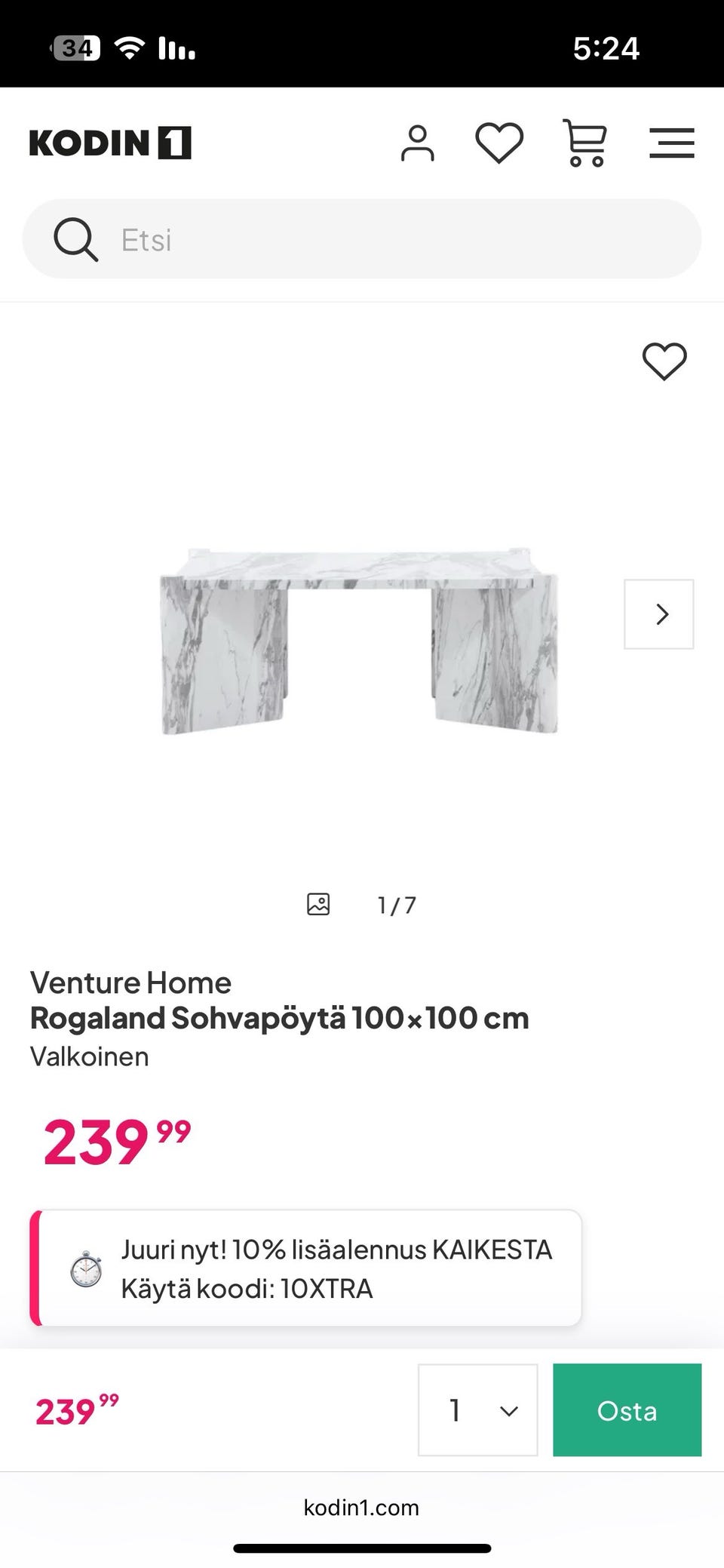Open the account profile icon
The image size is (724, 1568).
(x=417, y=143)
